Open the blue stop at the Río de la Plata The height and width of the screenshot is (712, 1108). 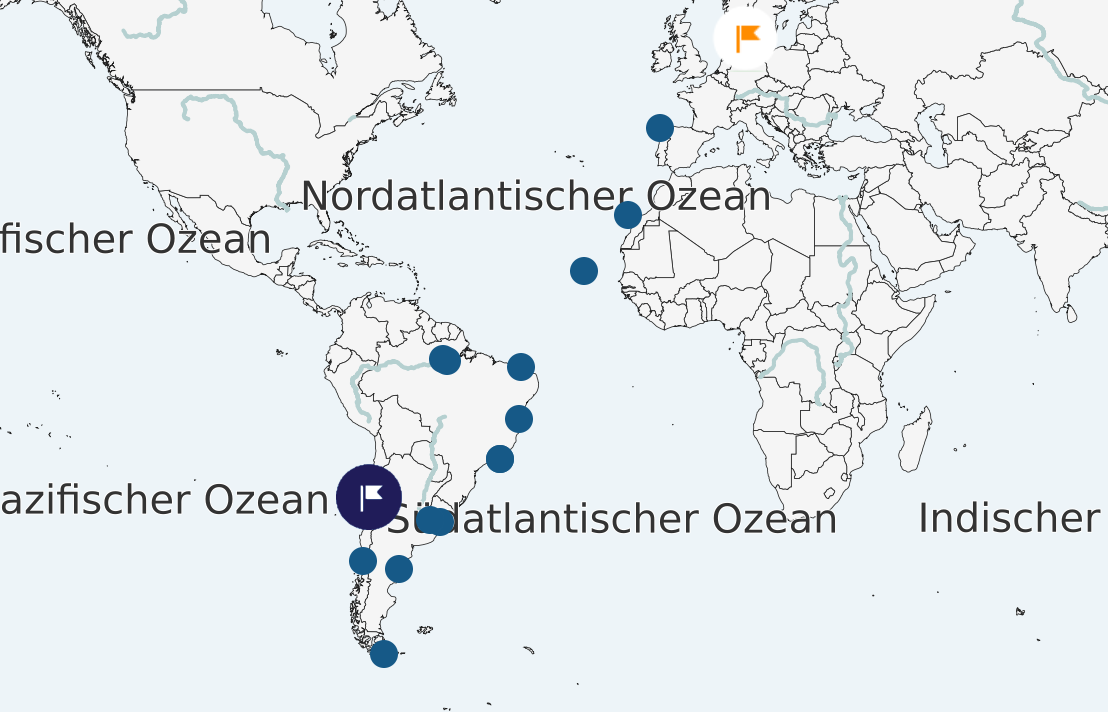(436, 521)
